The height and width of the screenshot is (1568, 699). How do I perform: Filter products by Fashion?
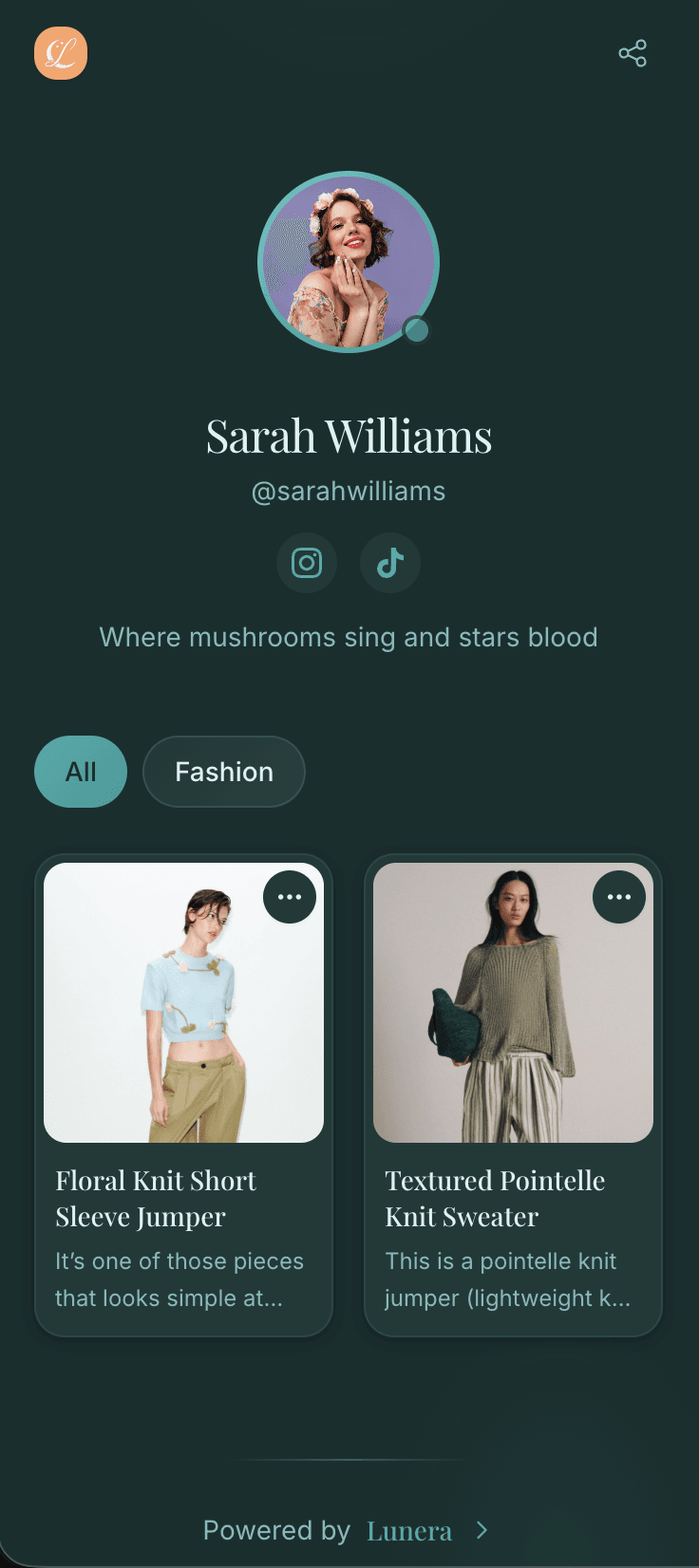(x=224, y=772)
